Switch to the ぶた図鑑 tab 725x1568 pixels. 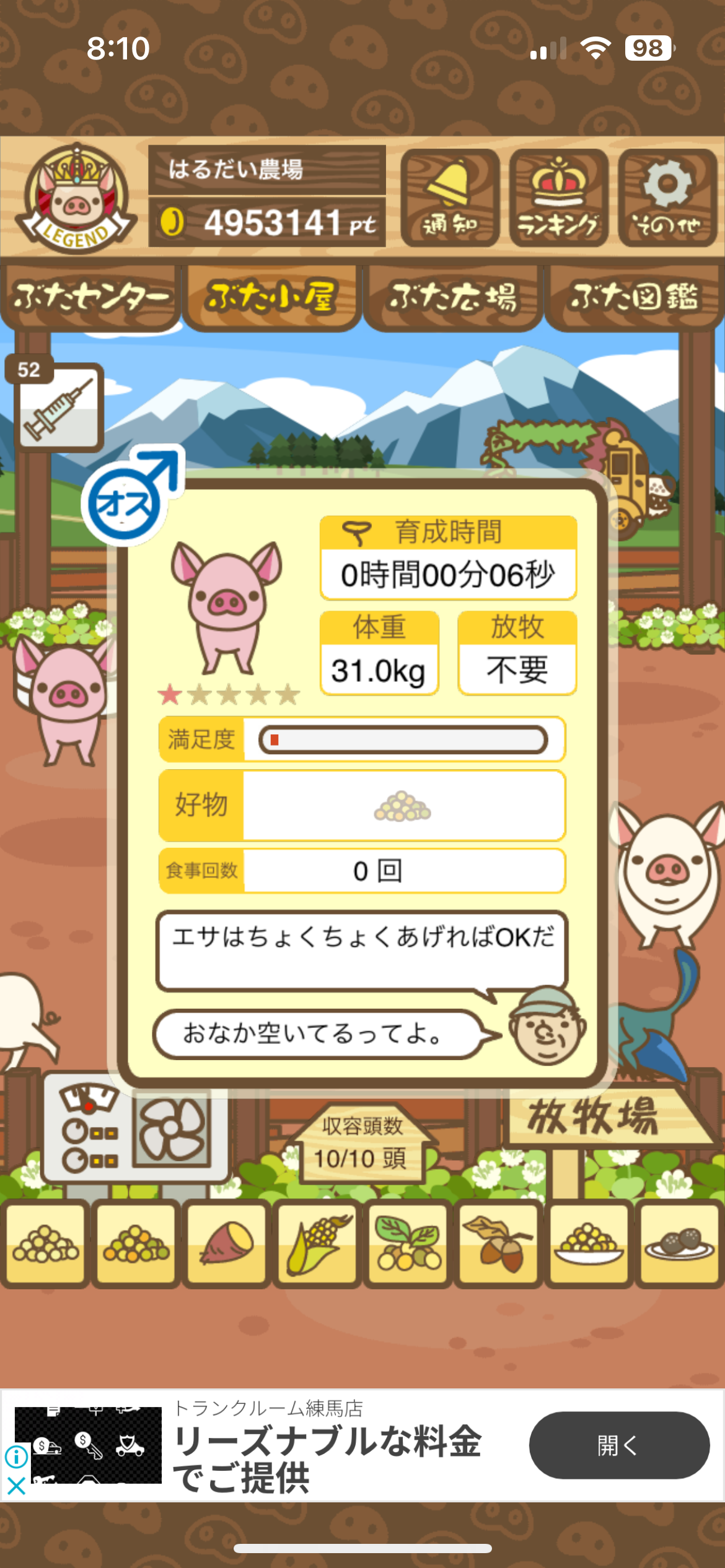pyautogui.click(x=634, y=297)
